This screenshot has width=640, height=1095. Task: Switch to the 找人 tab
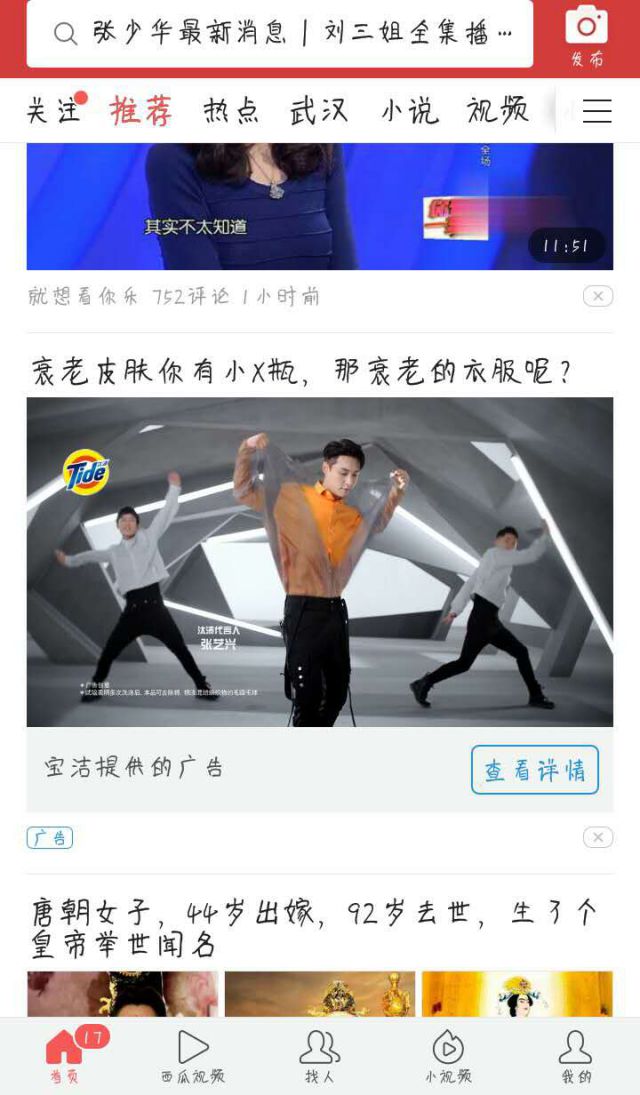tap(319, 1056)
